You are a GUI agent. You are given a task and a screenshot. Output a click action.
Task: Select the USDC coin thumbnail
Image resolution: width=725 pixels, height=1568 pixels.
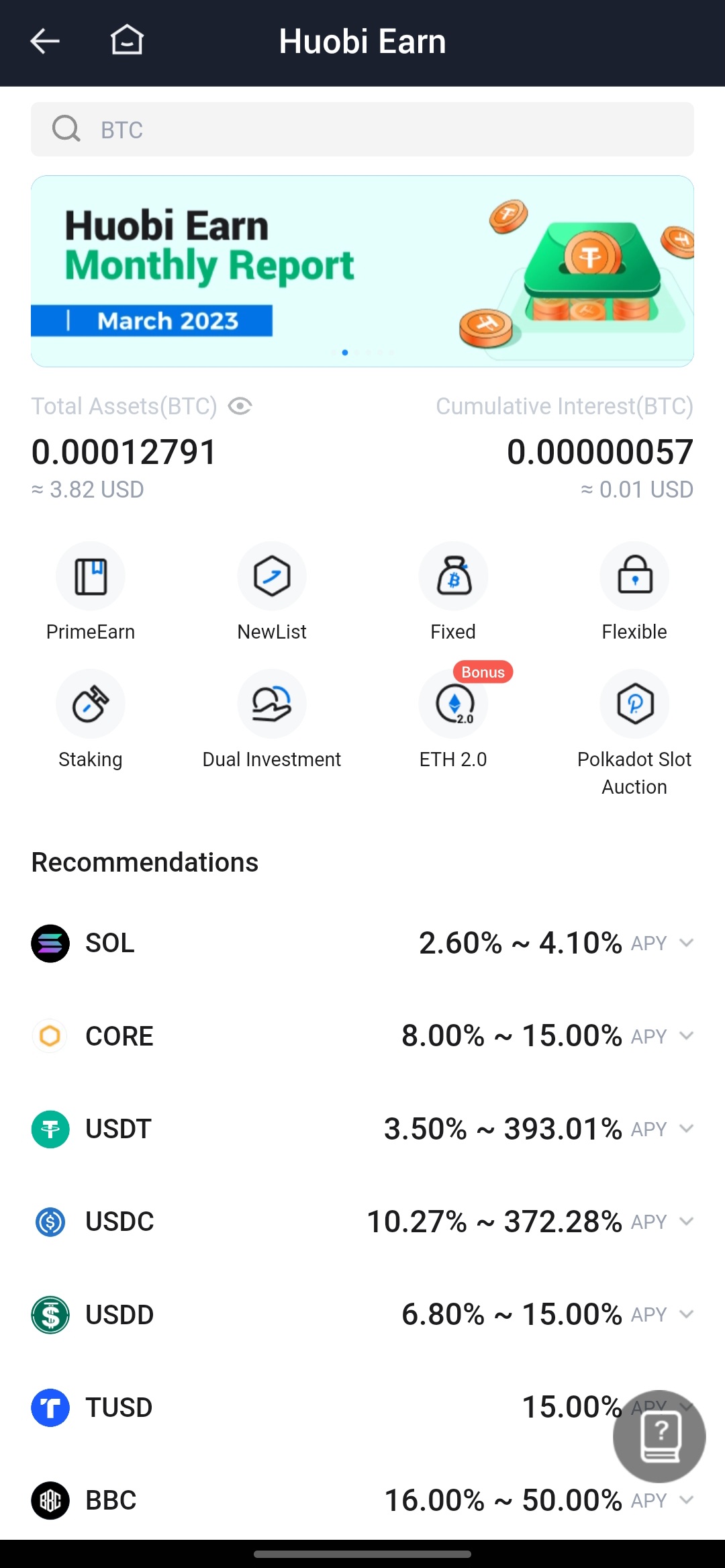[x=50, y=1221]
